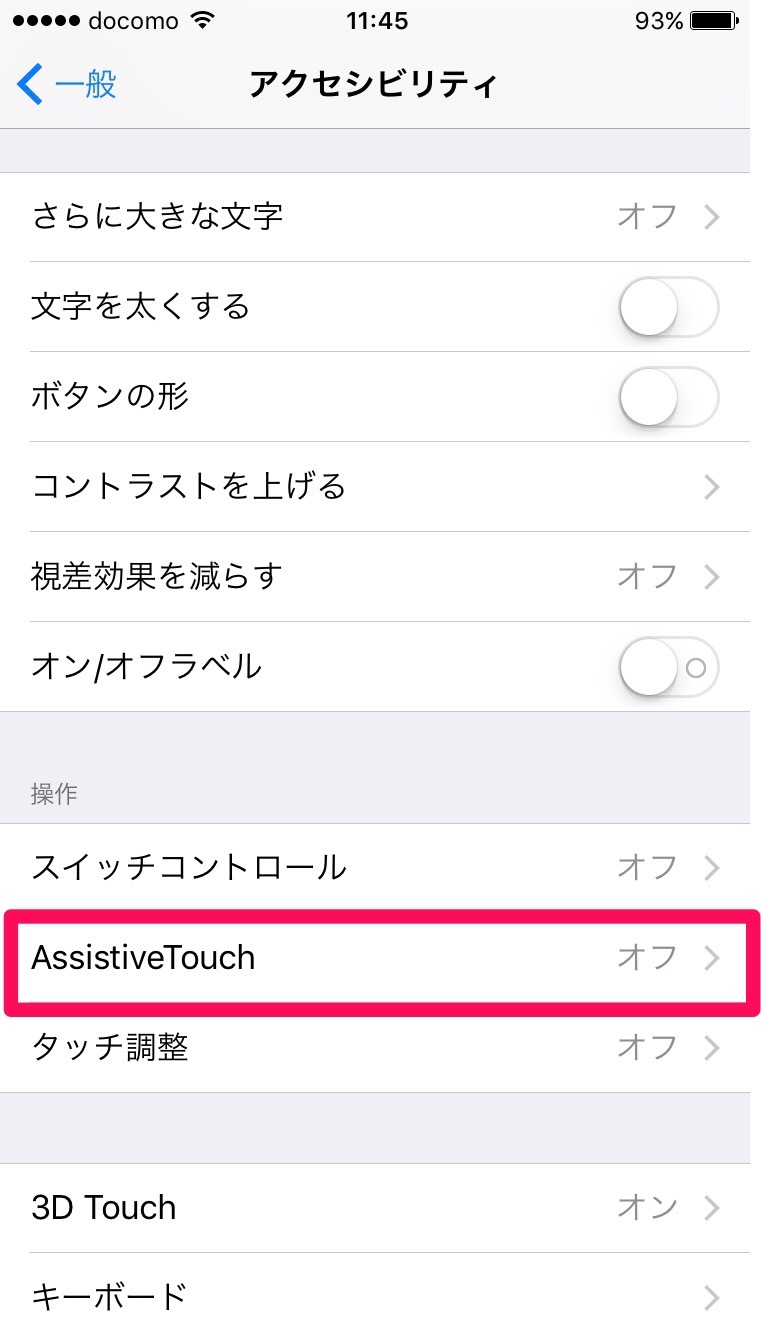Go back to 一般 settings

[x=68, y=85]
